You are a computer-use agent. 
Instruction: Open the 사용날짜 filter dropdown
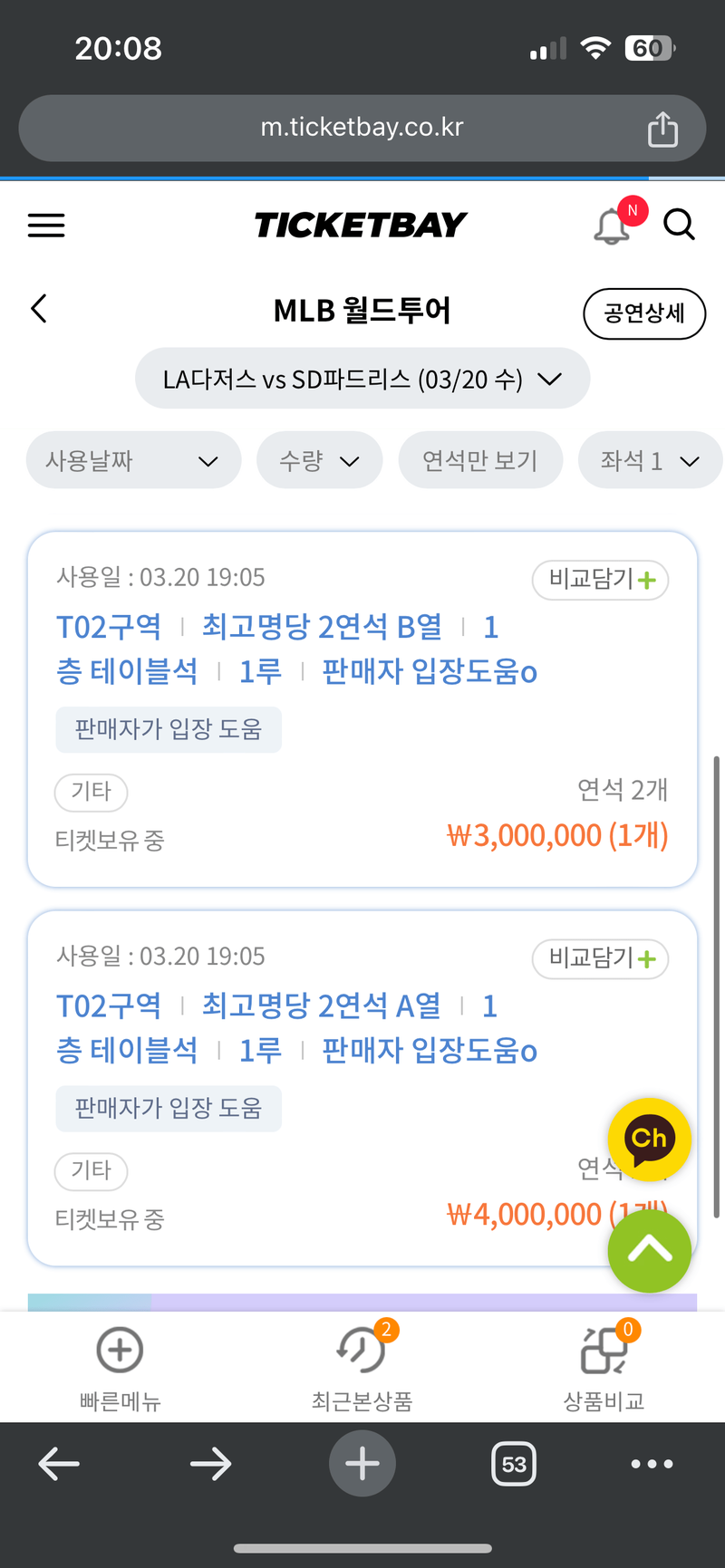click(x=133, y=461)
